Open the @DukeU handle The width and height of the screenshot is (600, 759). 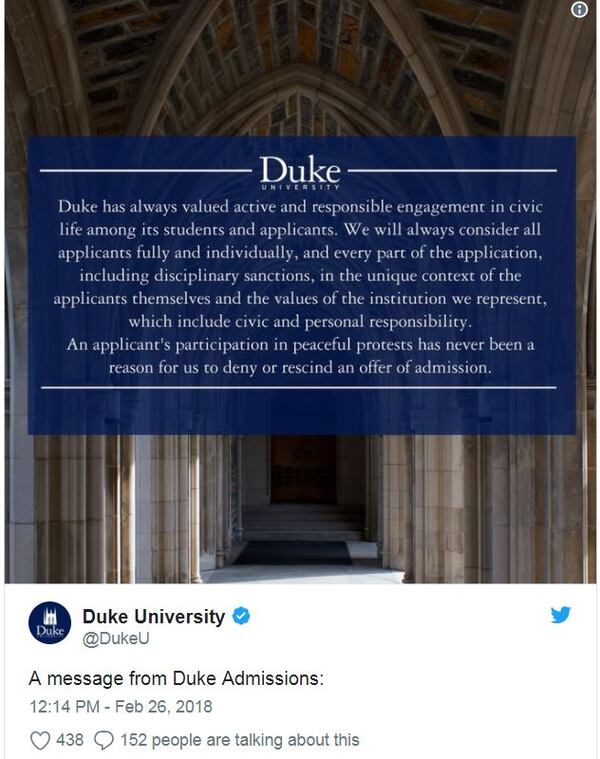[x=116, y=638]
